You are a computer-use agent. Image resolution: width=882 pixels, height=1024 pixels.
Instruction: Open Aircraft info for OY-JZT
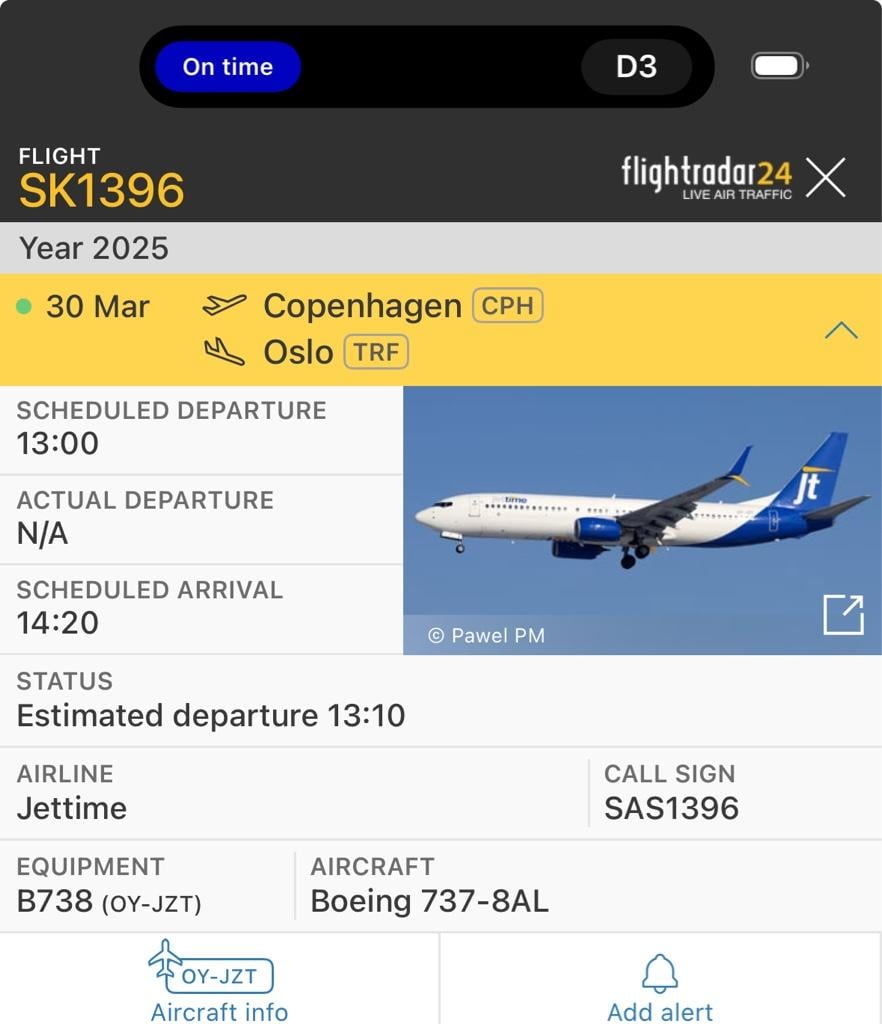pyautogui.click(x=219, y=982)
